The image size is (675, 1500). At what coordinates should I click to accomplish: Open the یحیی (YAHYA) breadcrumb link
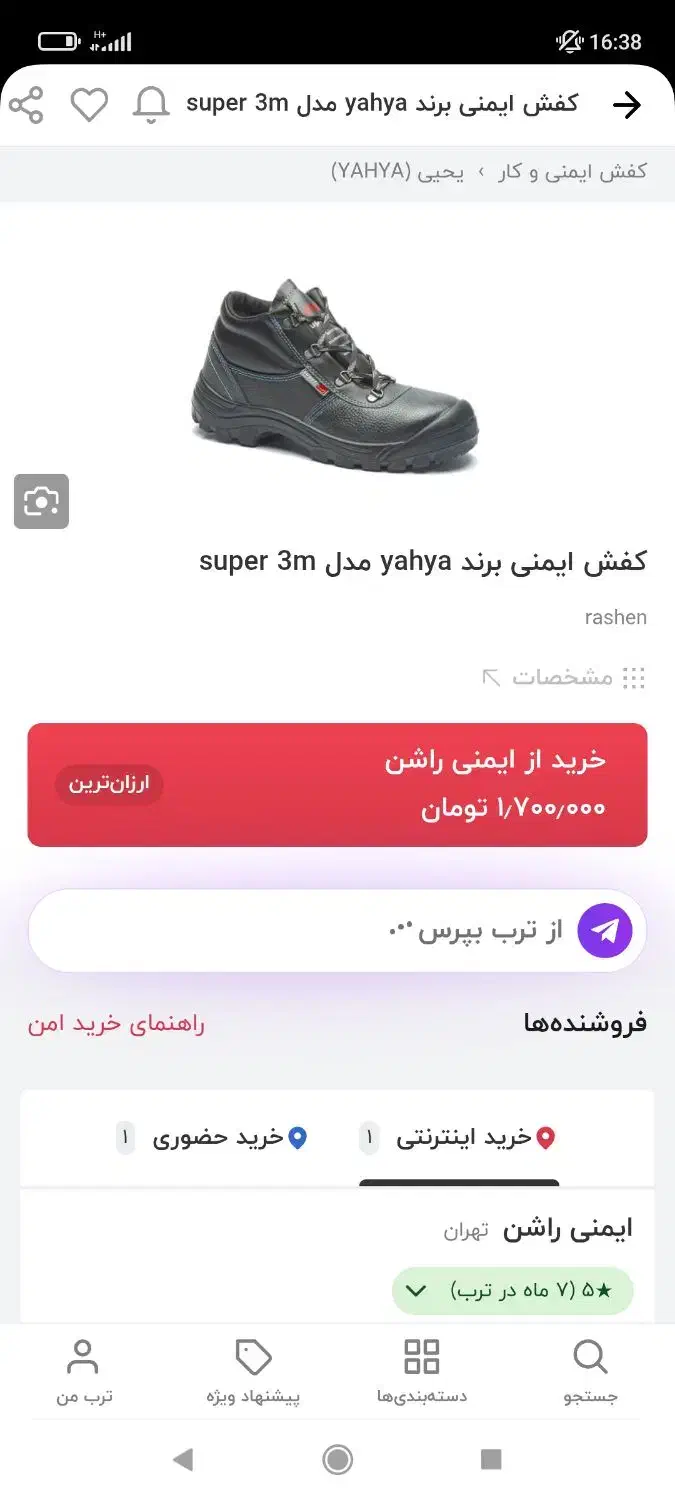pos(398,171)
